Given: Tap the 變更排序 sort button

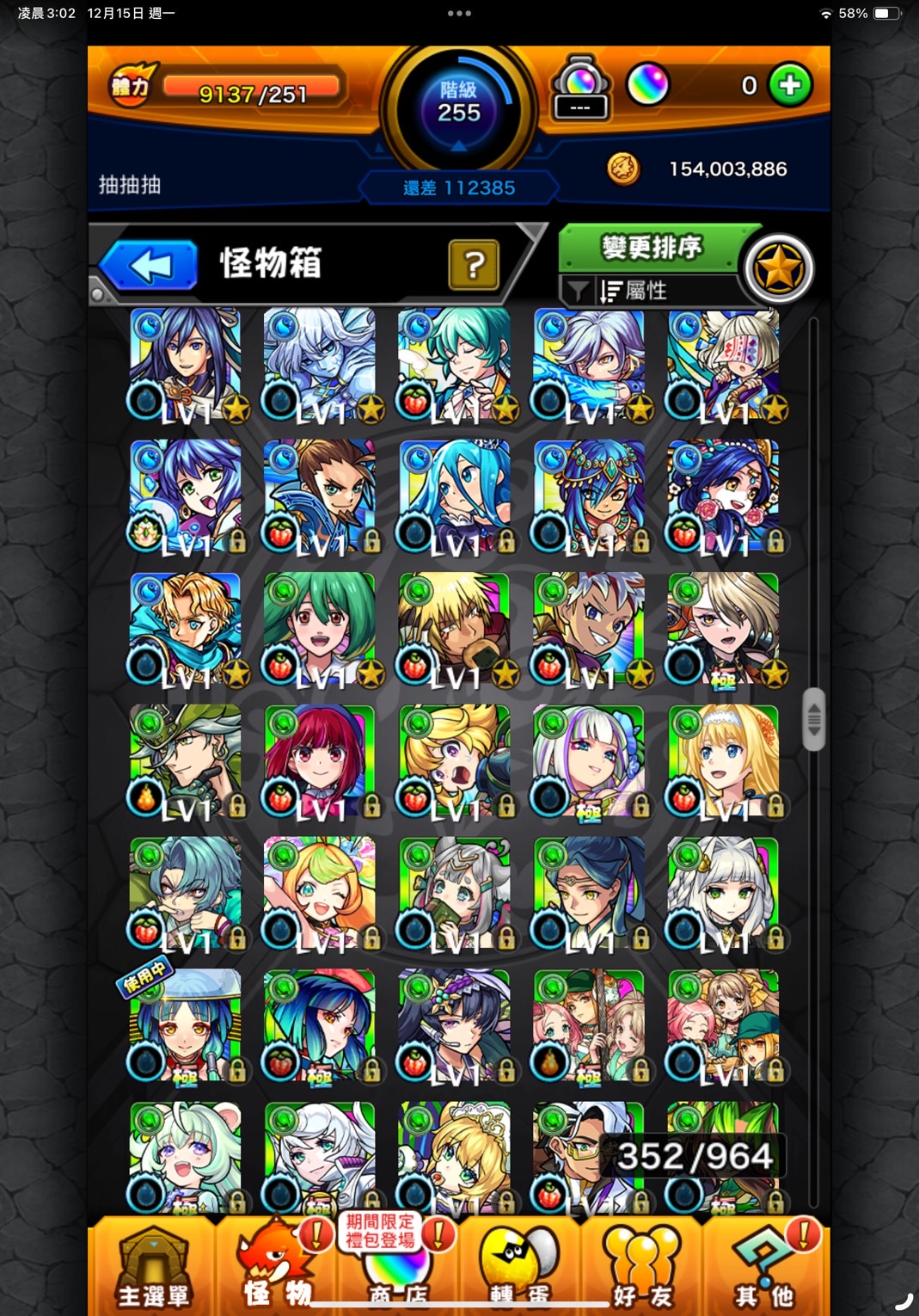Looking at the screenshot, I should pos(651,248).
